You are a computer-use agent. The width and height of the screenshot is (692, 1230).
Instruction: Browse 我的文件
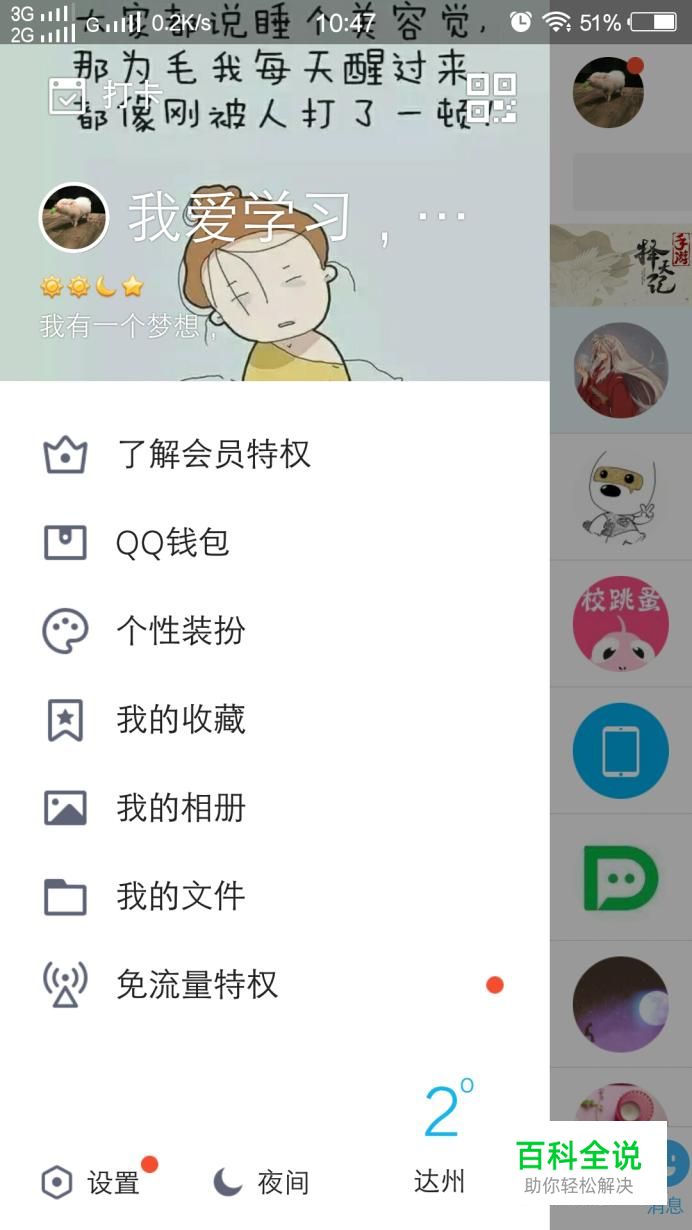pos(180,896)
